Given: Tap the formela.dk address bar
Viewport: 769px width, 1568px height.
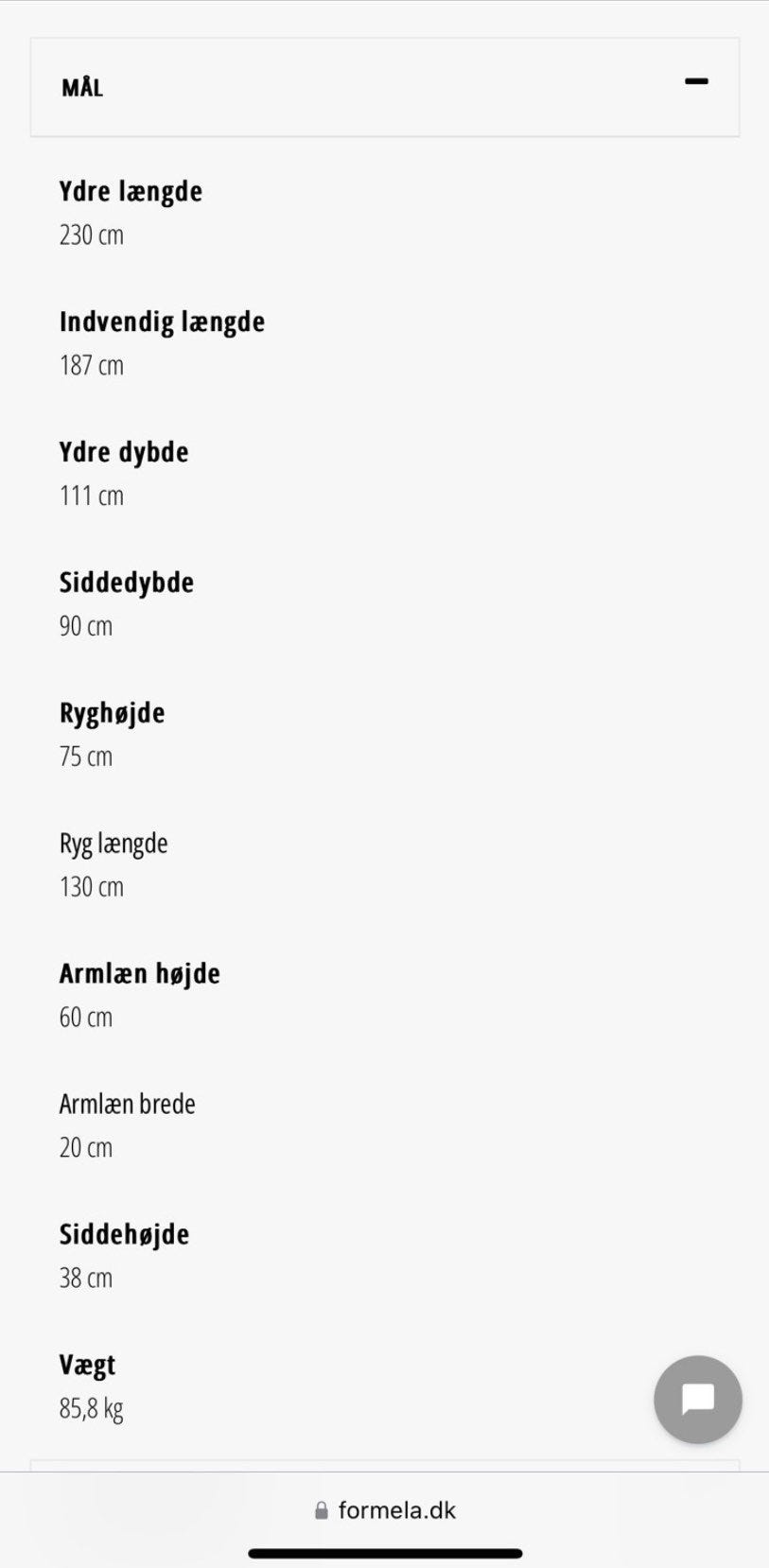Looking at the screenshot, I should coord(397,1509).
